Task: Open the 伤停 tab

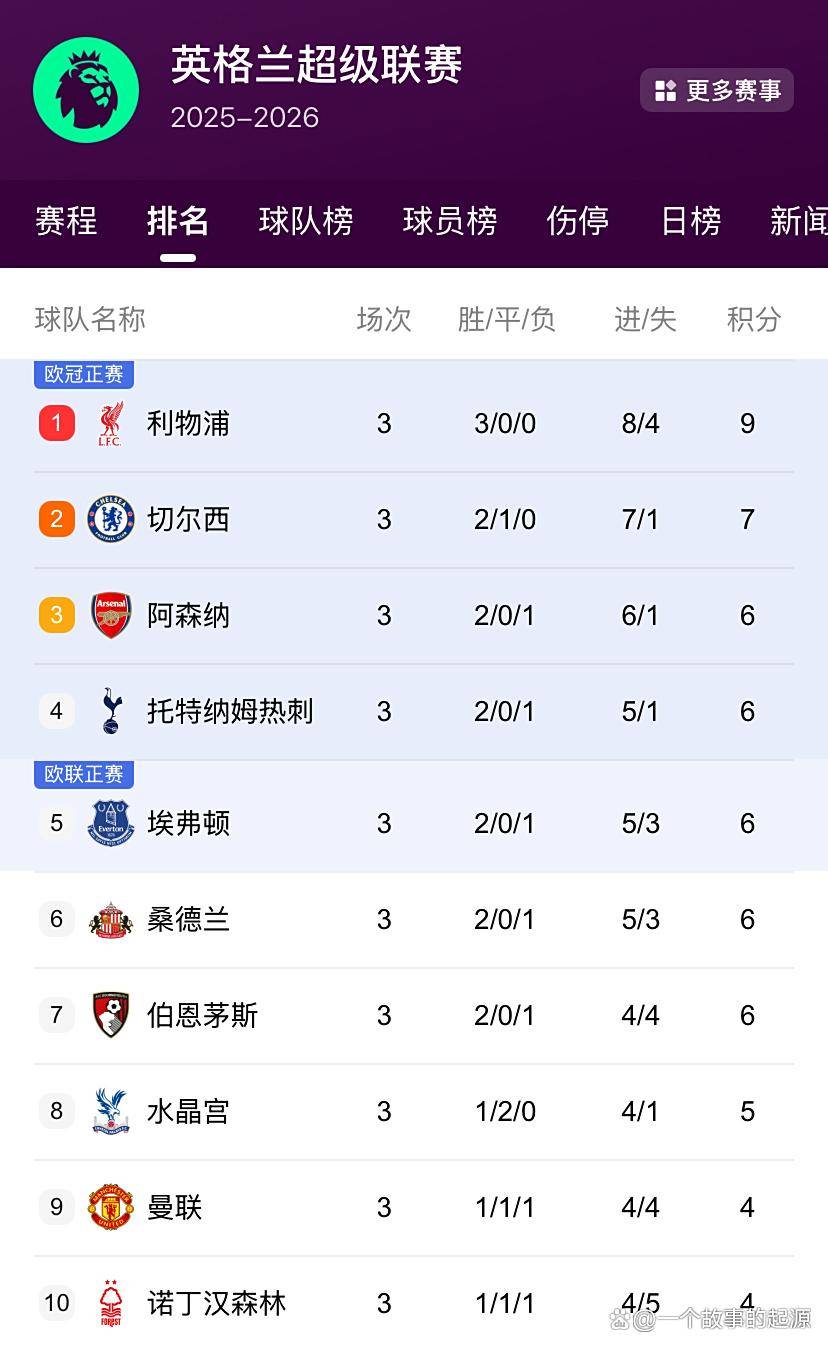Action: [577, 222]
